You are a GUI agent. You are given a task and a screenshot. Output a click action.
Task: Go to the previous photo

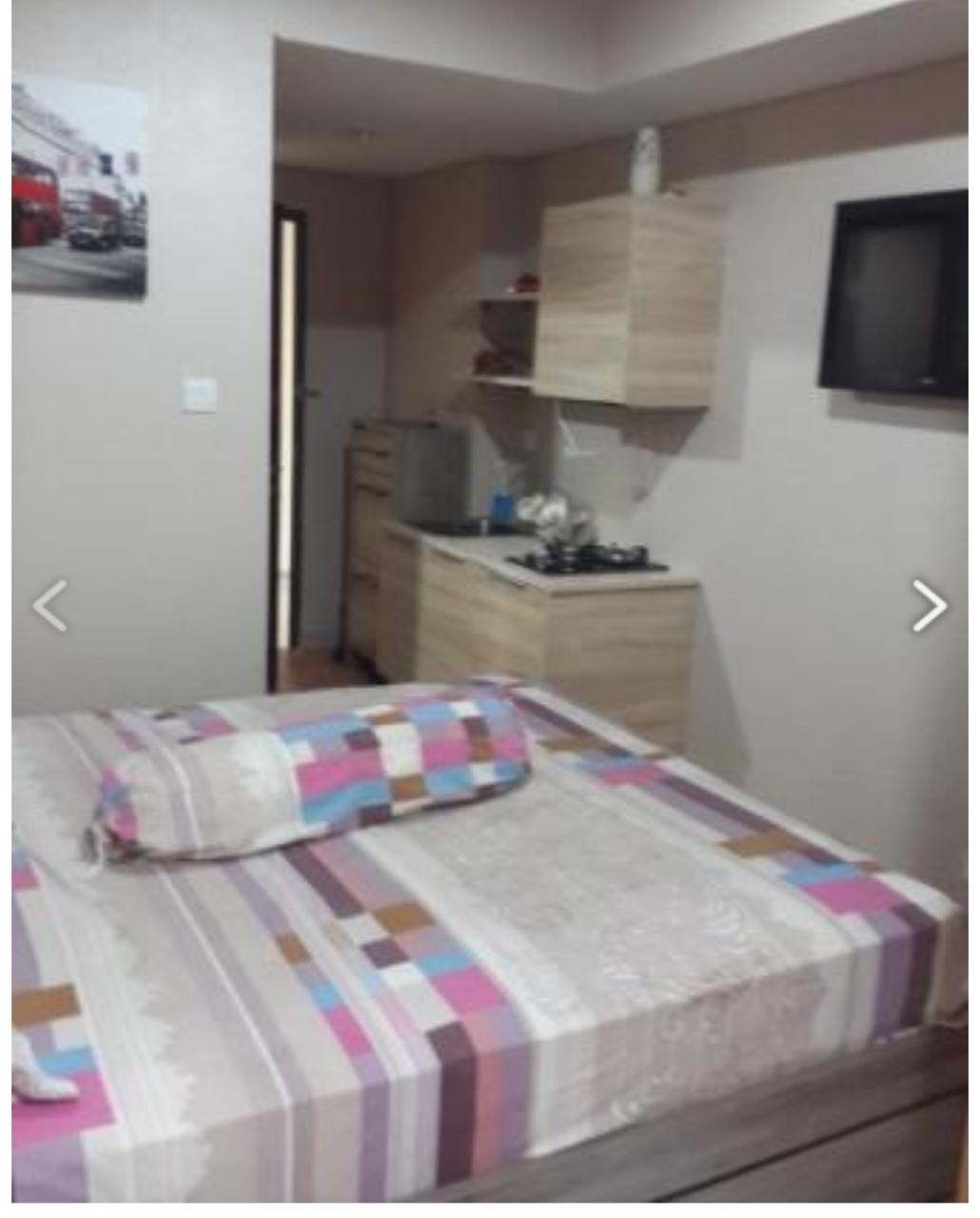pyautogui.click(x=49, y=605)
